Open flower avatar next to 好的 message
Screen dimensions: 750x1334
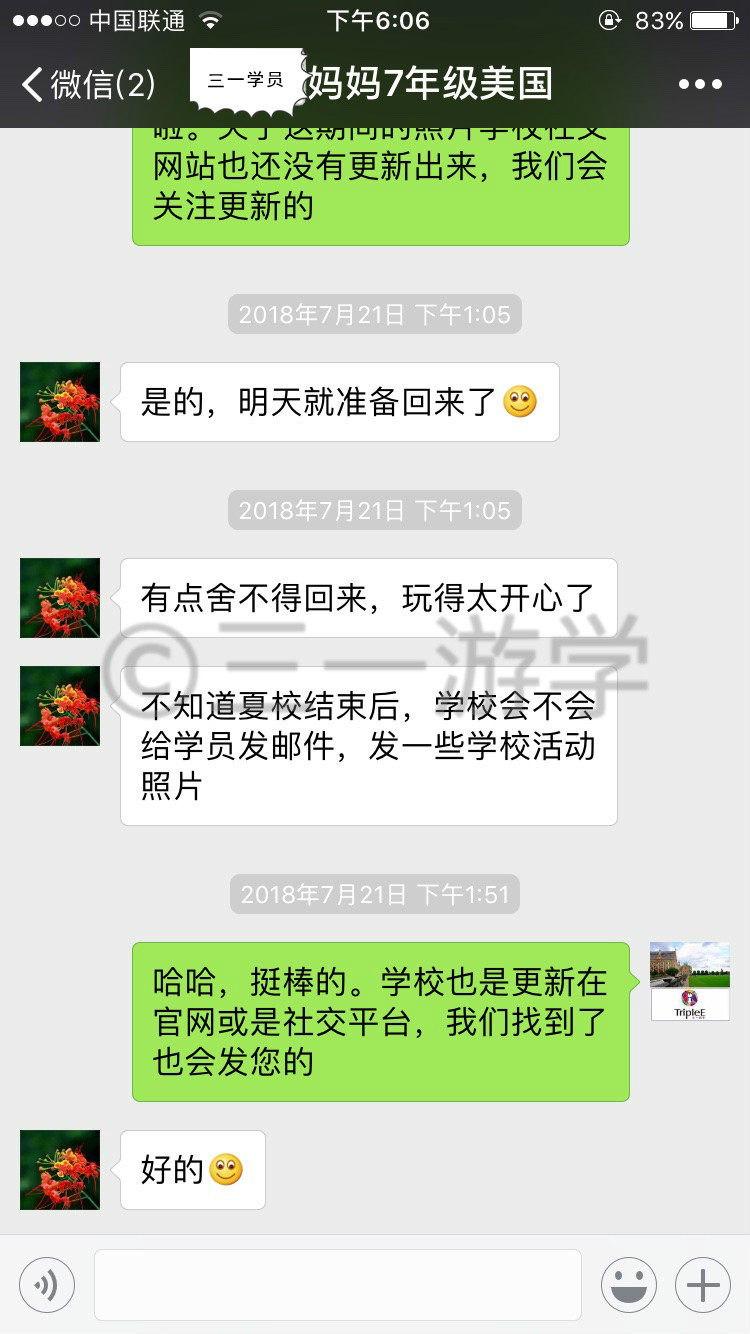click(60, 1170)
